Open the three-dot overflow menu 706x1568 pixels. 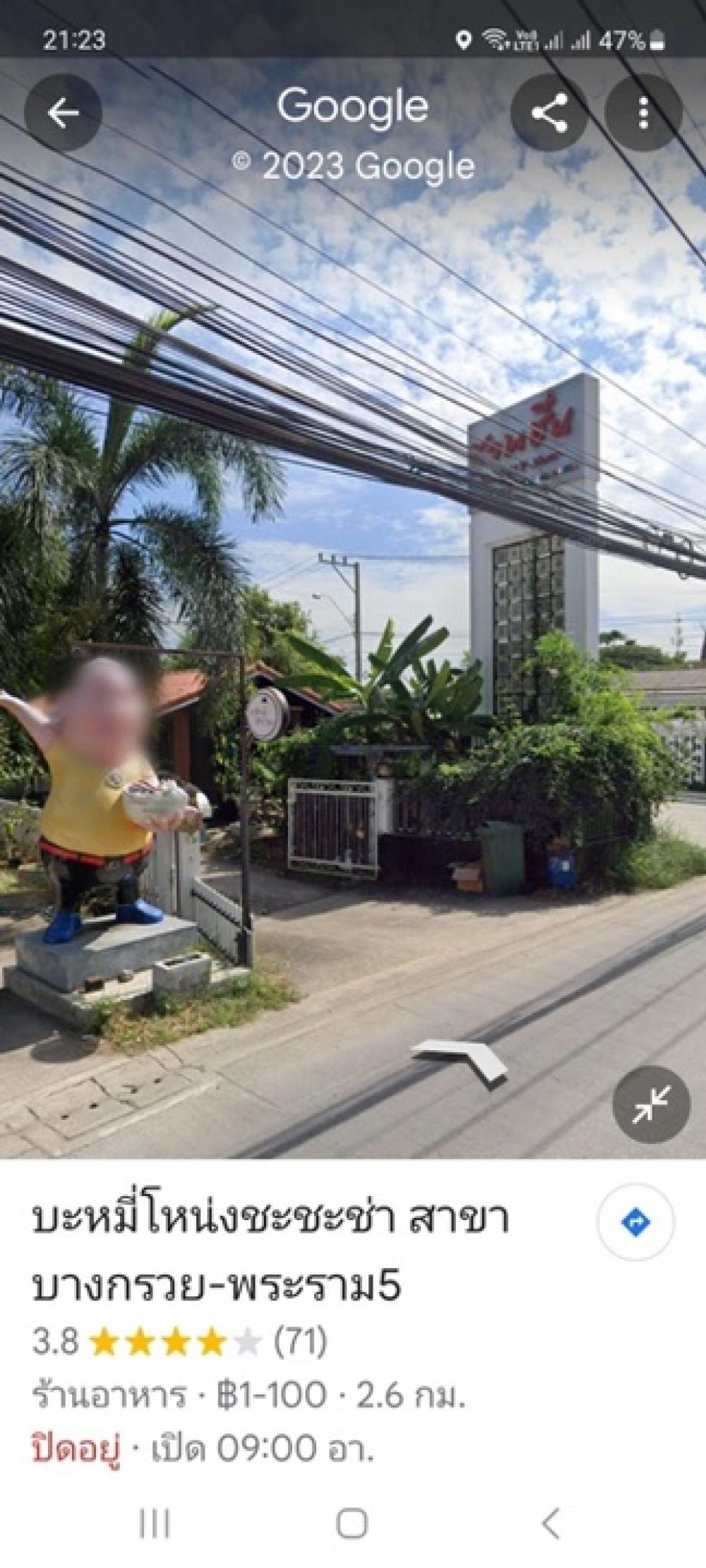[x=643, y=113]
